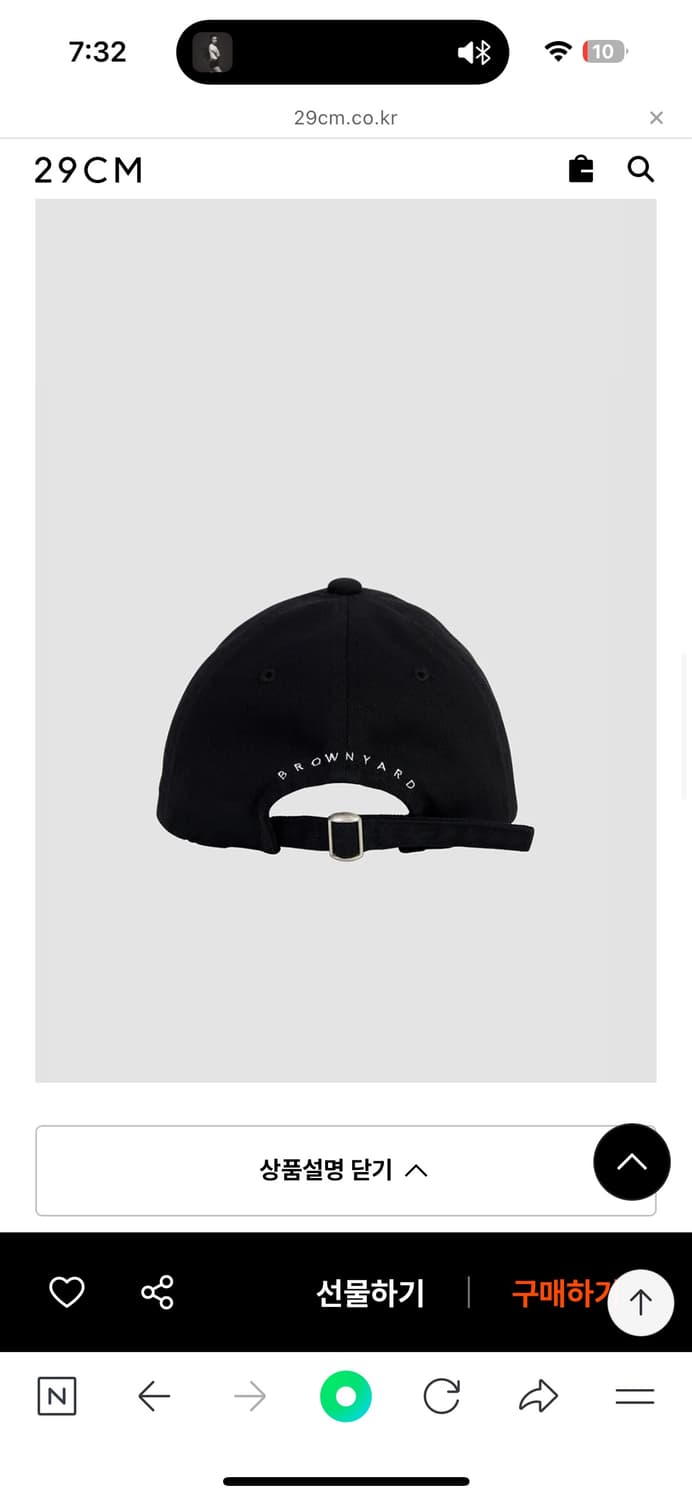
Task: Open the Naver N home button
Action: [57, 1396]
